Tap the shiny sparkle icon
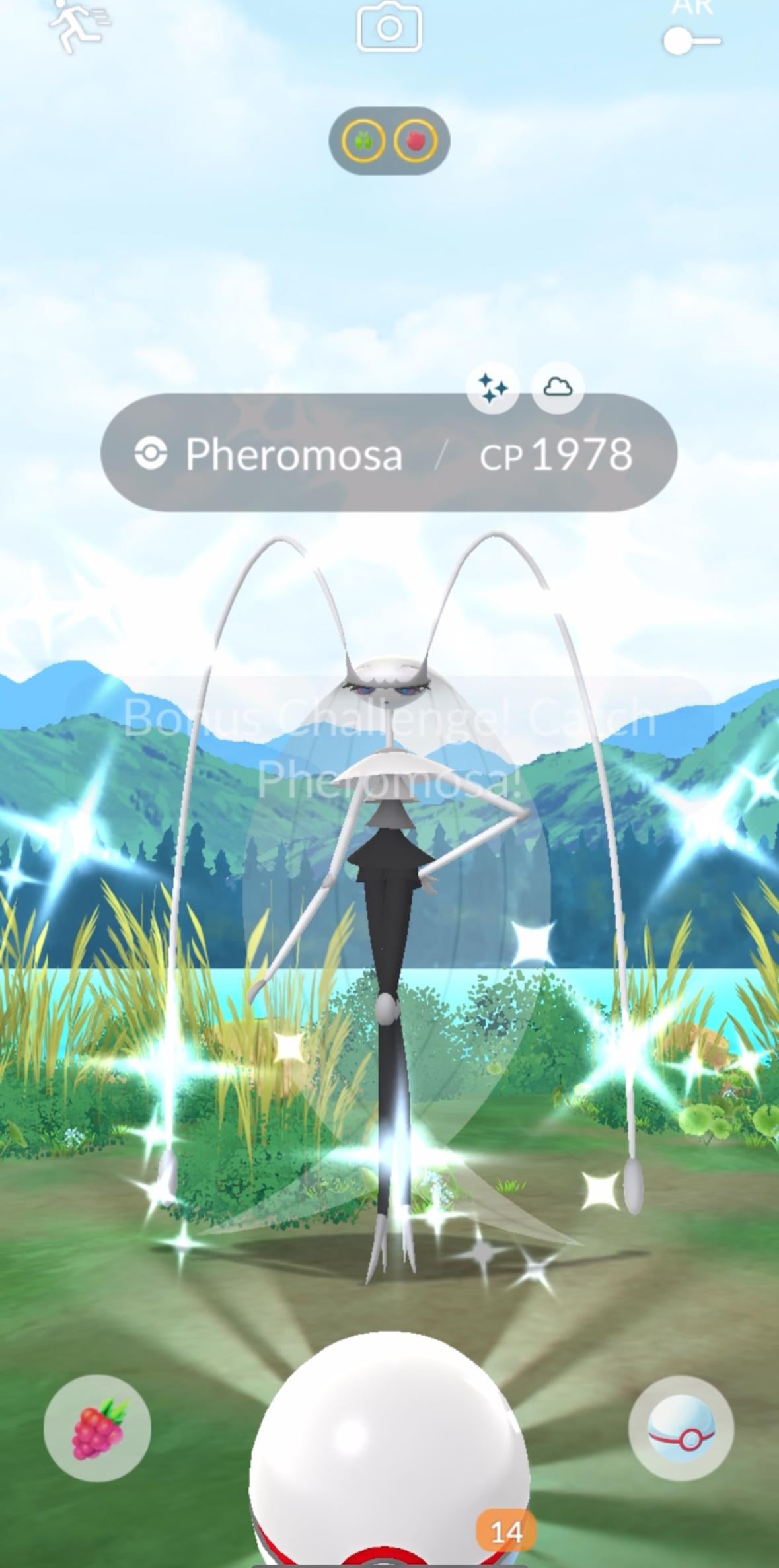 pyautogui.click(x=492, y=388)
